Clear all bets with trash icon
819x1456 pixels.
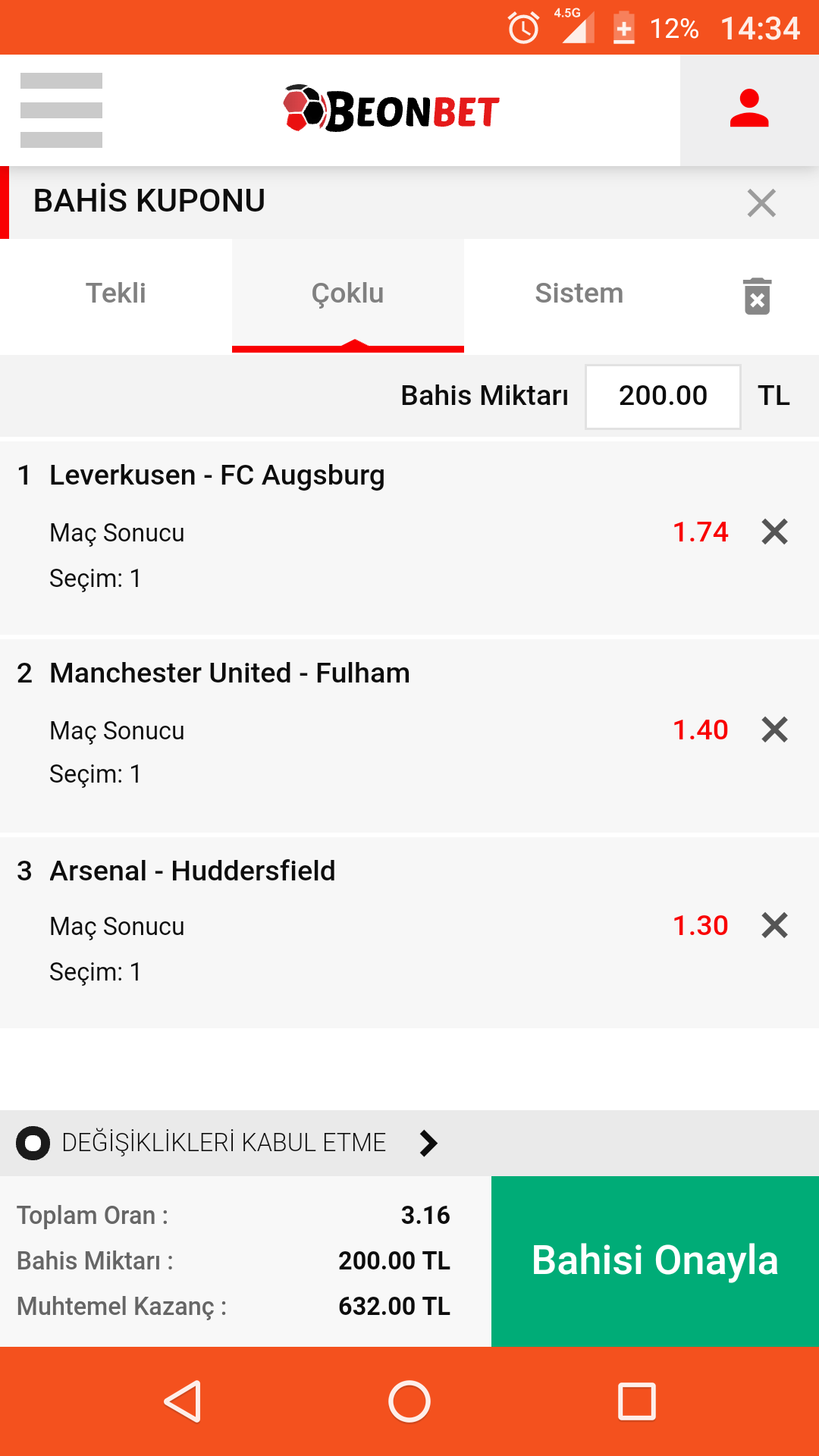(757, 296)
